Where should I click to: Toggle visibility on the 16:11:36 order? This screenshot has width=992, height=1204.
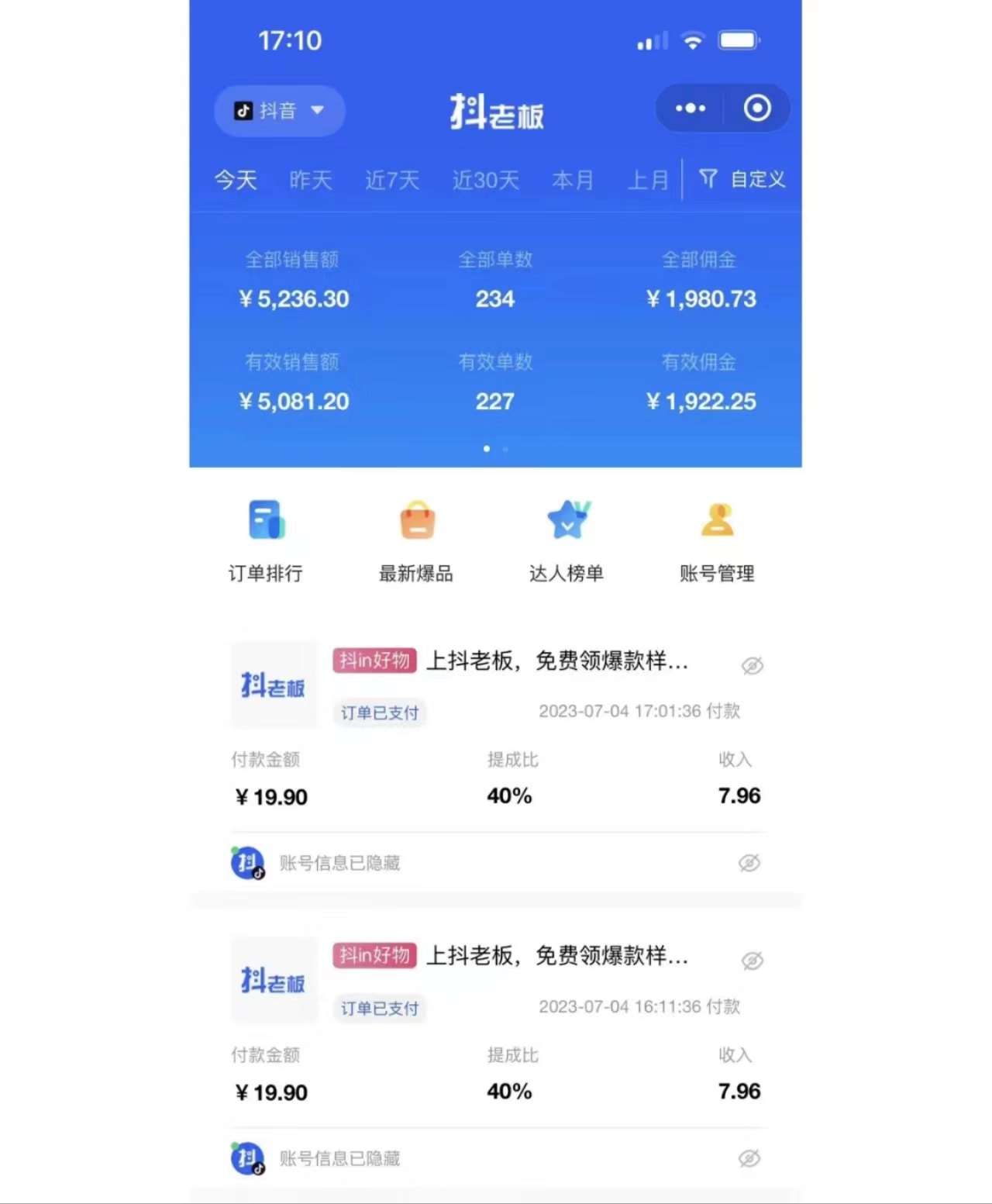pos(752,961)
